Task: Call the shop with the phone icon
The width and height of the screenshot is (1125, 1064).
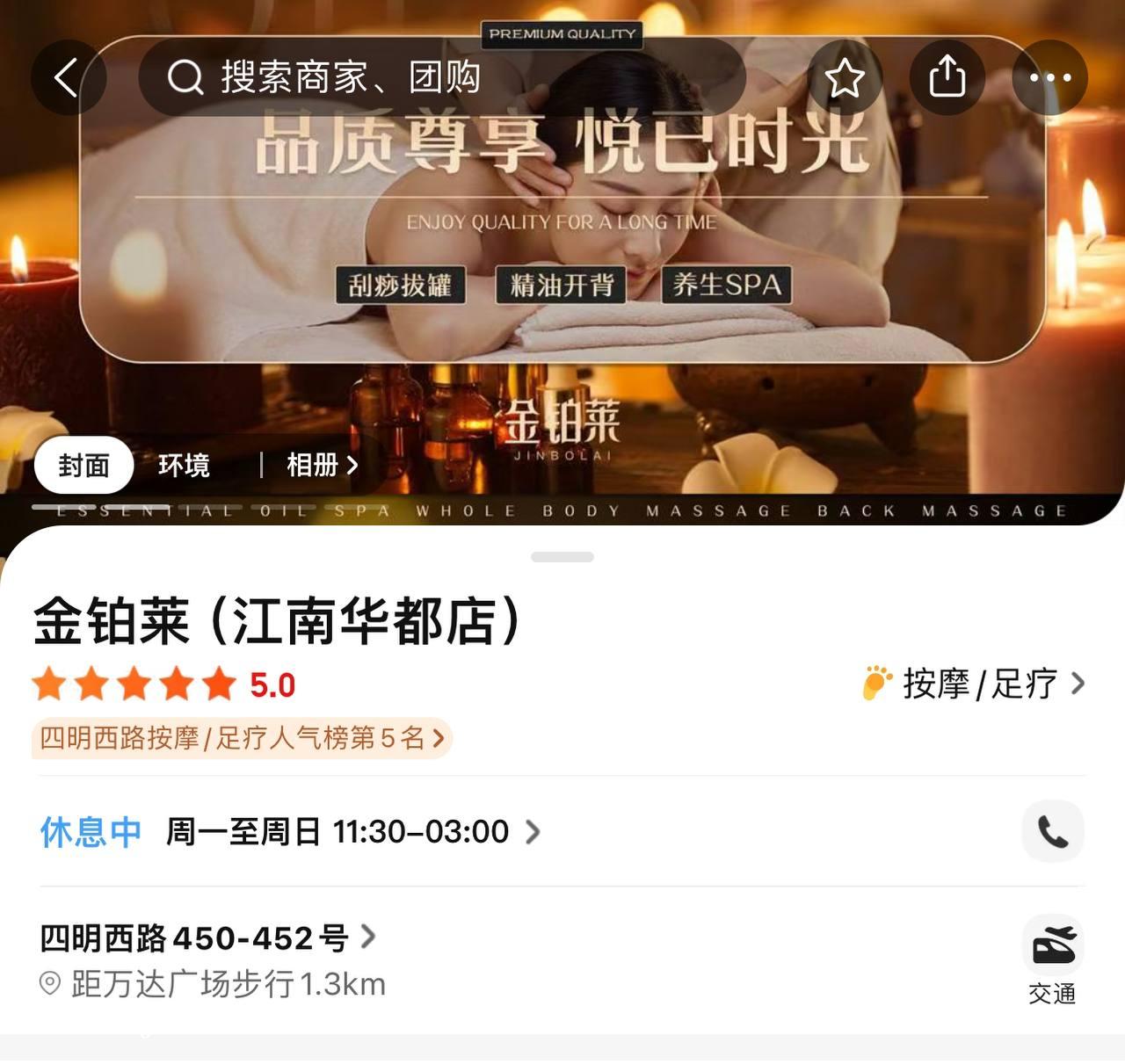Action: [x=1052, y=831]
